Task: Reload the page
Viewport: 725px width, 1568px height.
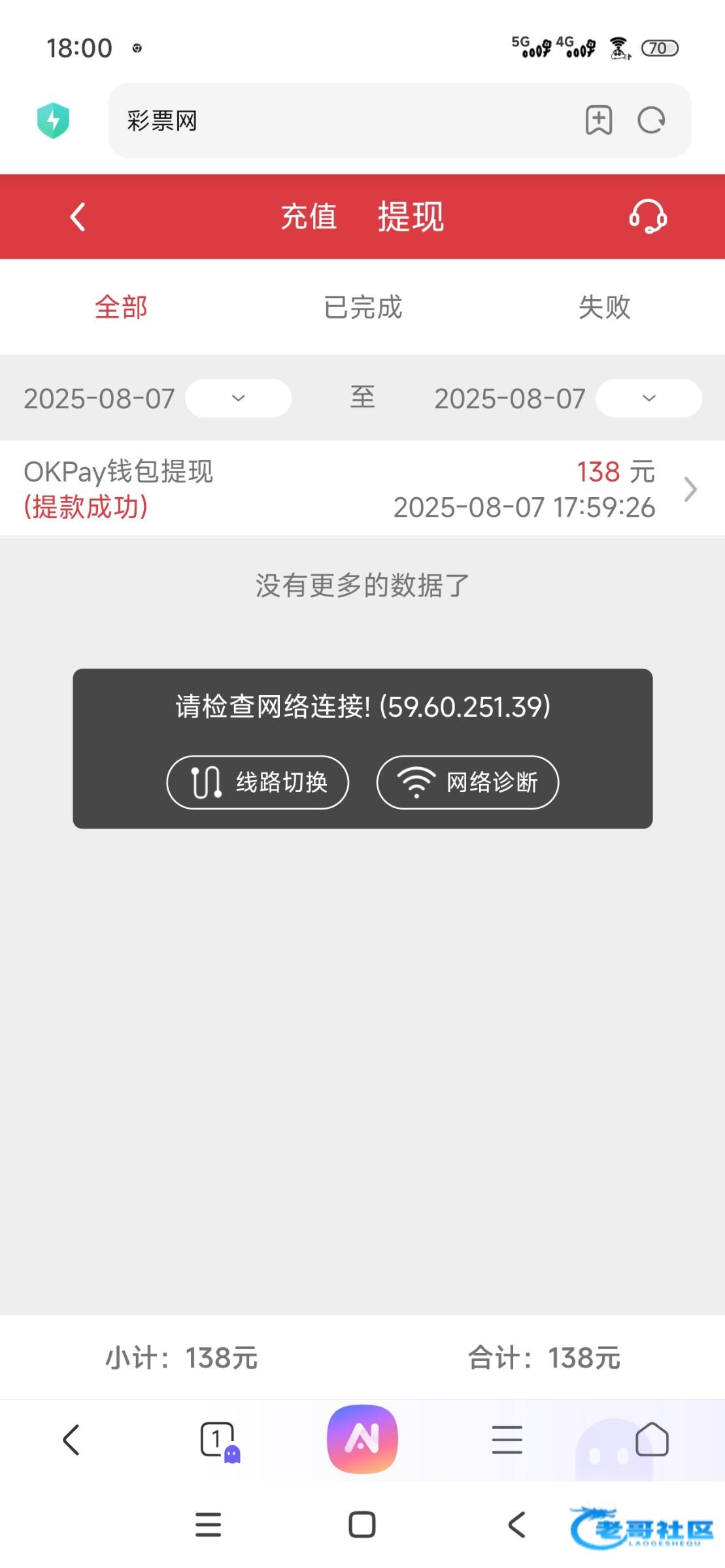Action: 651,120
